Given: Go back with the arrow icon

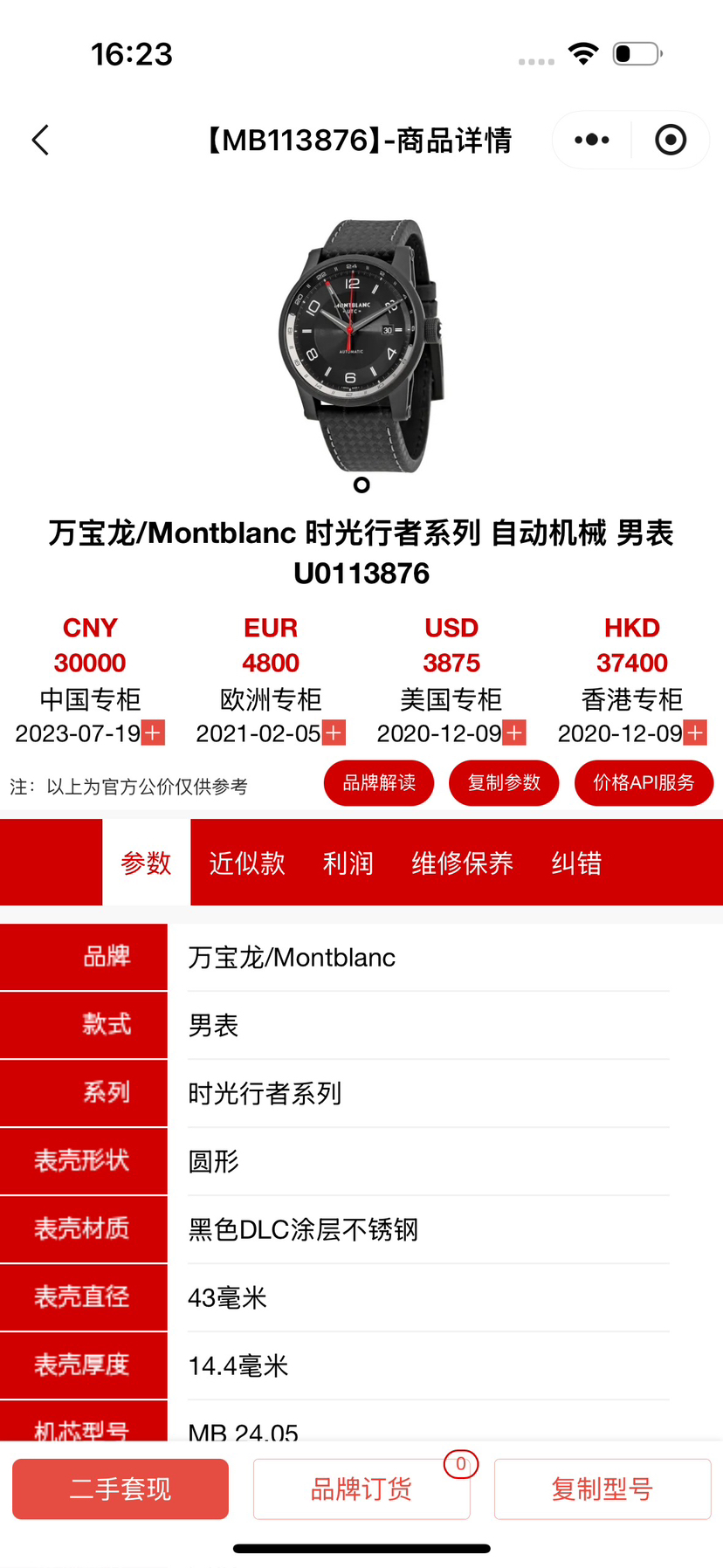Looking at the screenshot, I should click(x=40, y=140).
